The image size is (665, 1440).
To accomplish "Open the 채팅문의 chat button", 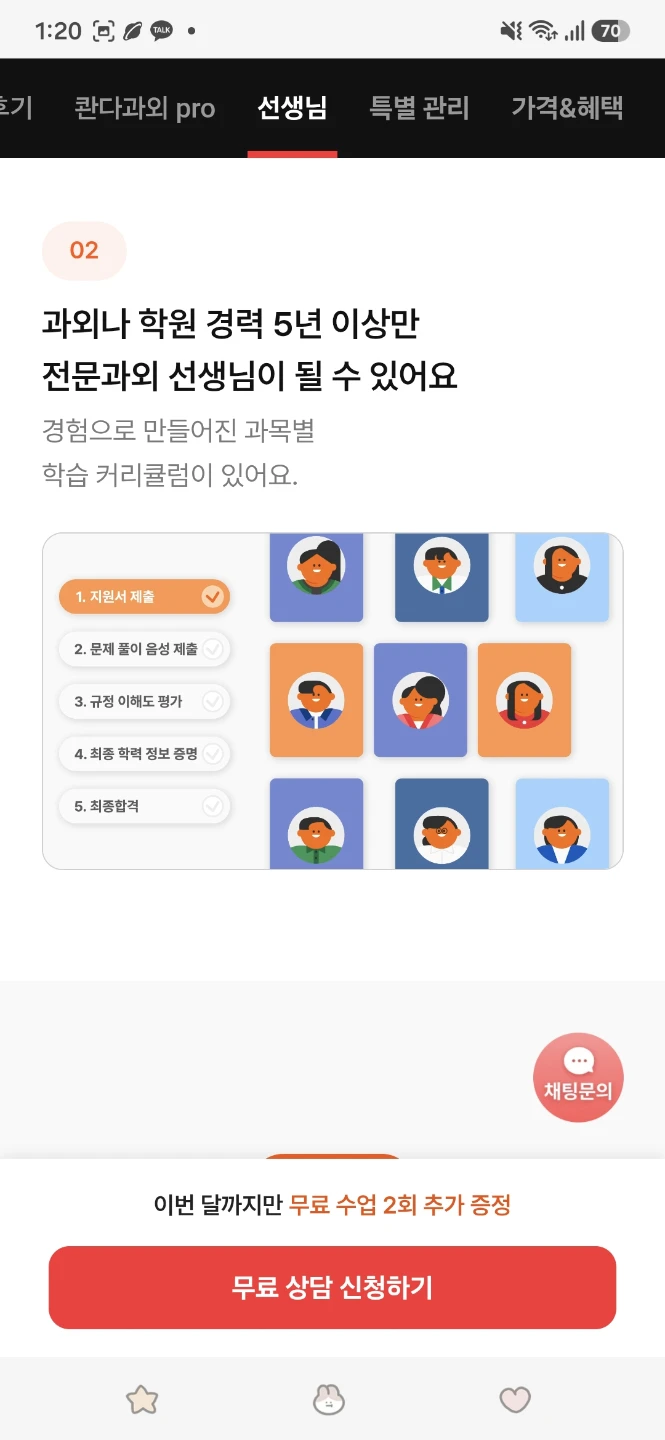I will 578,1077.
